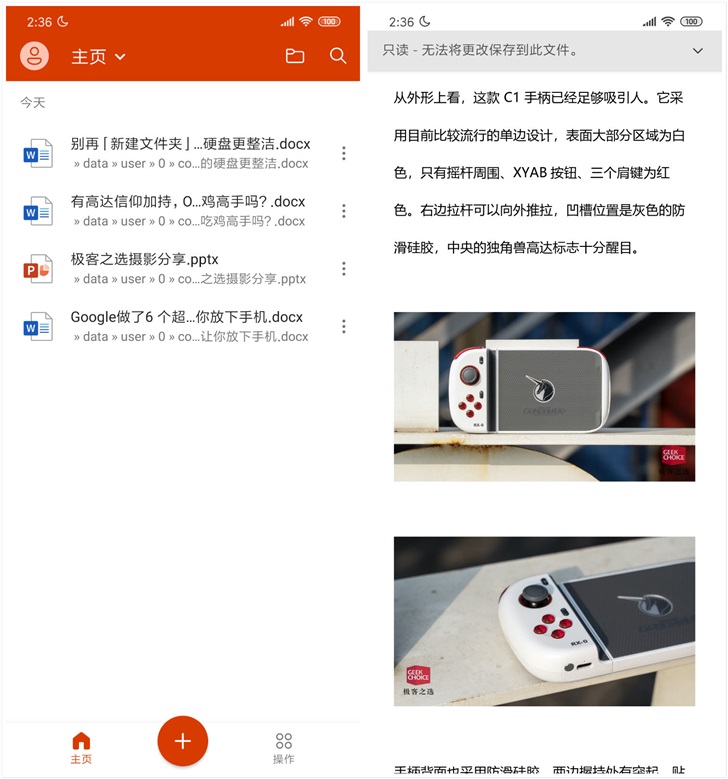The width and height of the screenshot is (728, 779).
Task: Open overflow menu for Google做了6个超 file
Action: click(344, 326)
